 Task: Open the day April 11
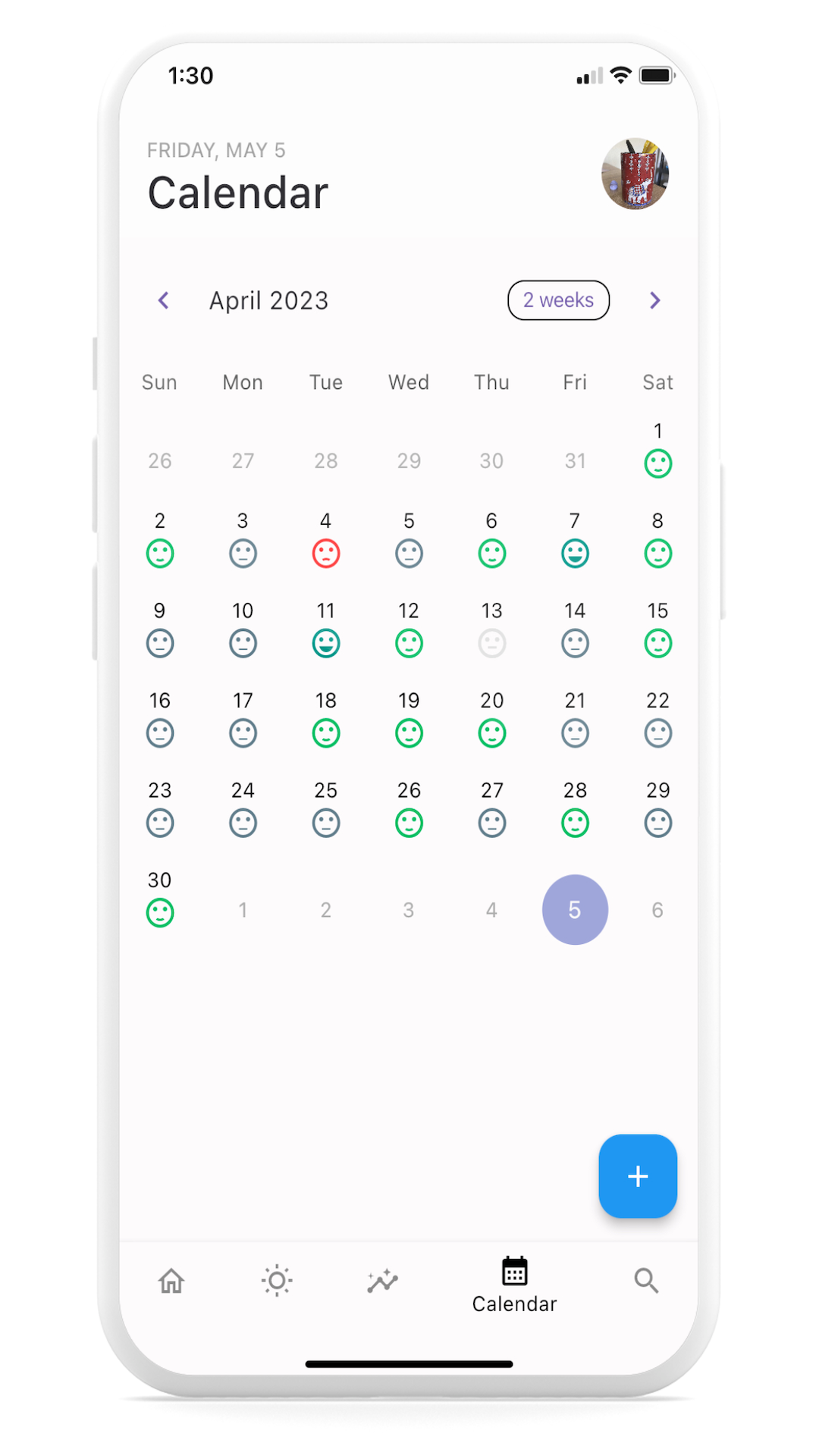(x=326, y=629)
